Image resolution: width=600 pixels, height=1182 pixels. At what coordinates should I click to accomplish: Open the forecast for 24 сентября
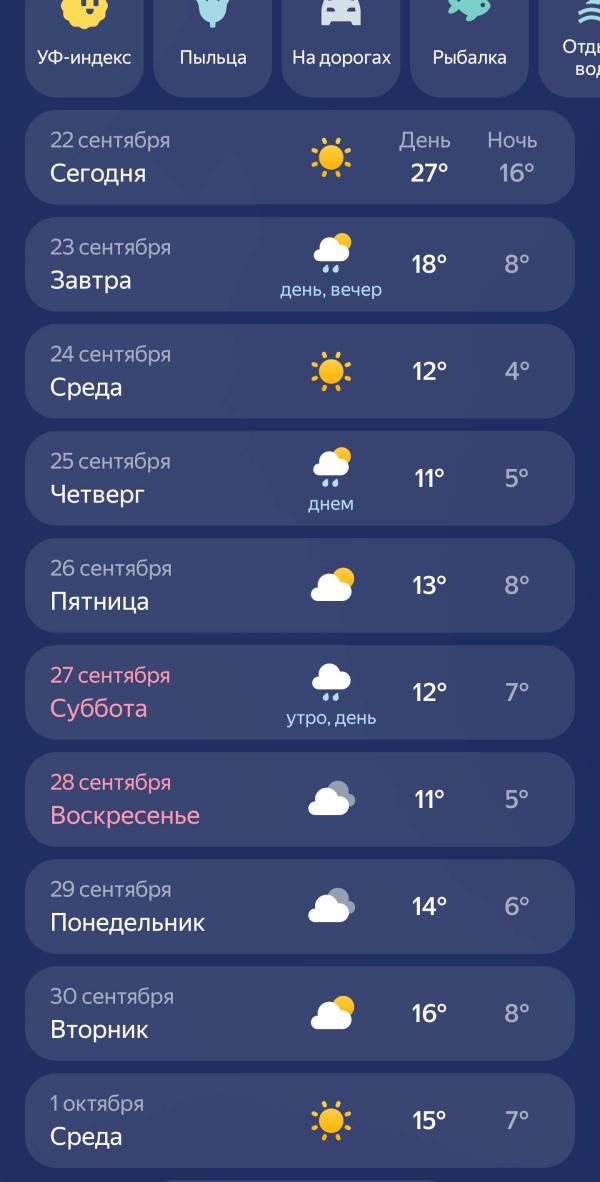point(300,371)
